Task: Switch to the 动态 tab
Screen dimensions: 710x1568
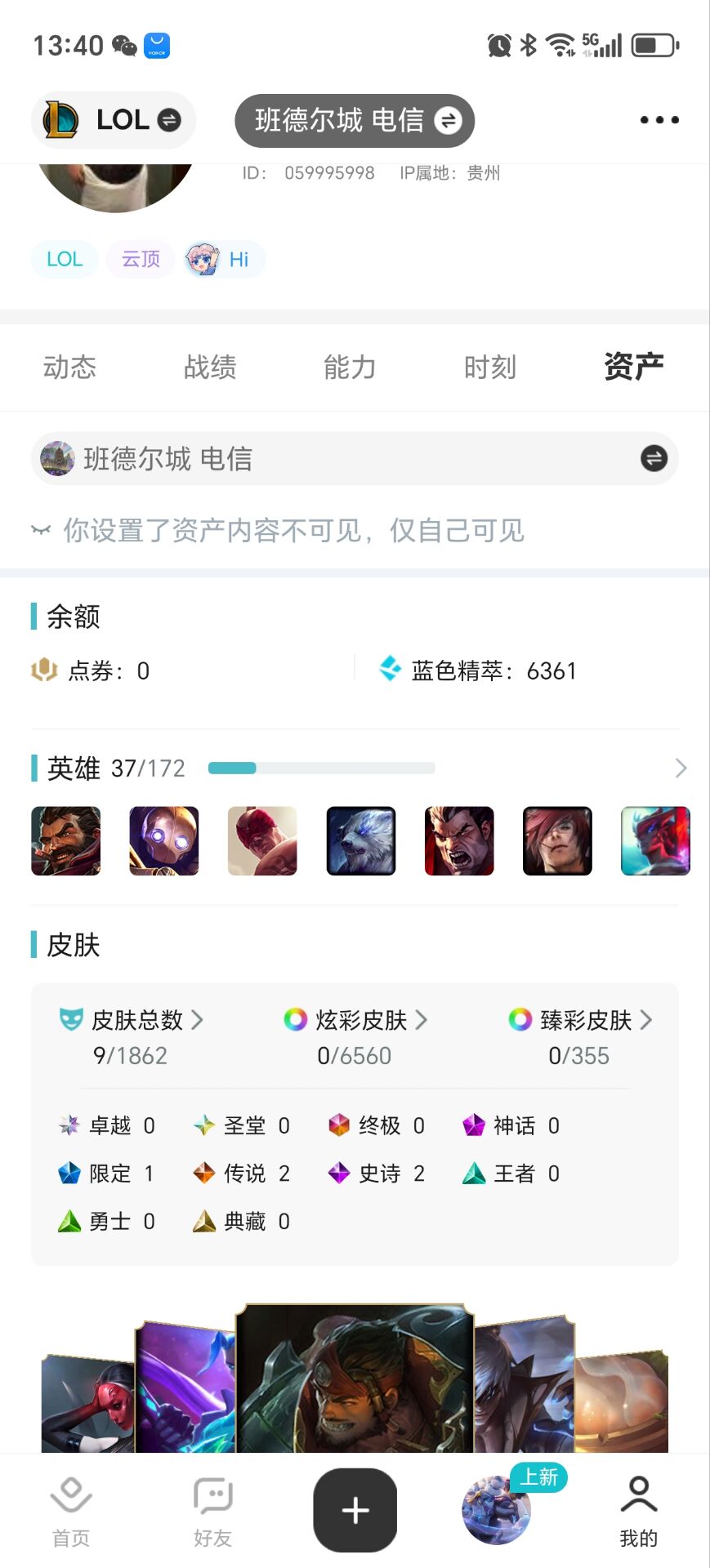Action: pyautogui.click(x=69, y=367)
